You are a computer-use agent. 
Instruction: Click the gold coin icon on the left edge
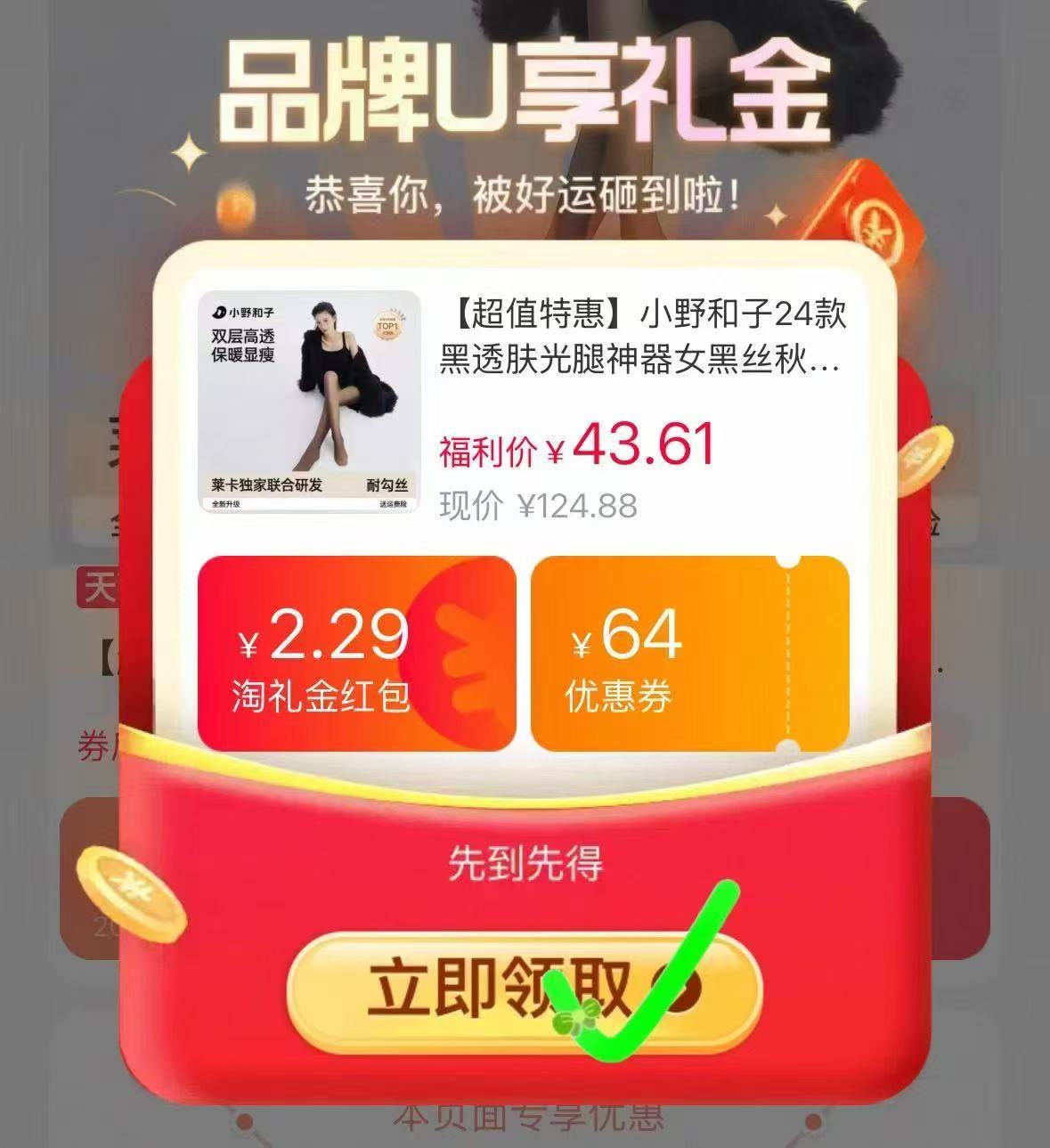132,893
